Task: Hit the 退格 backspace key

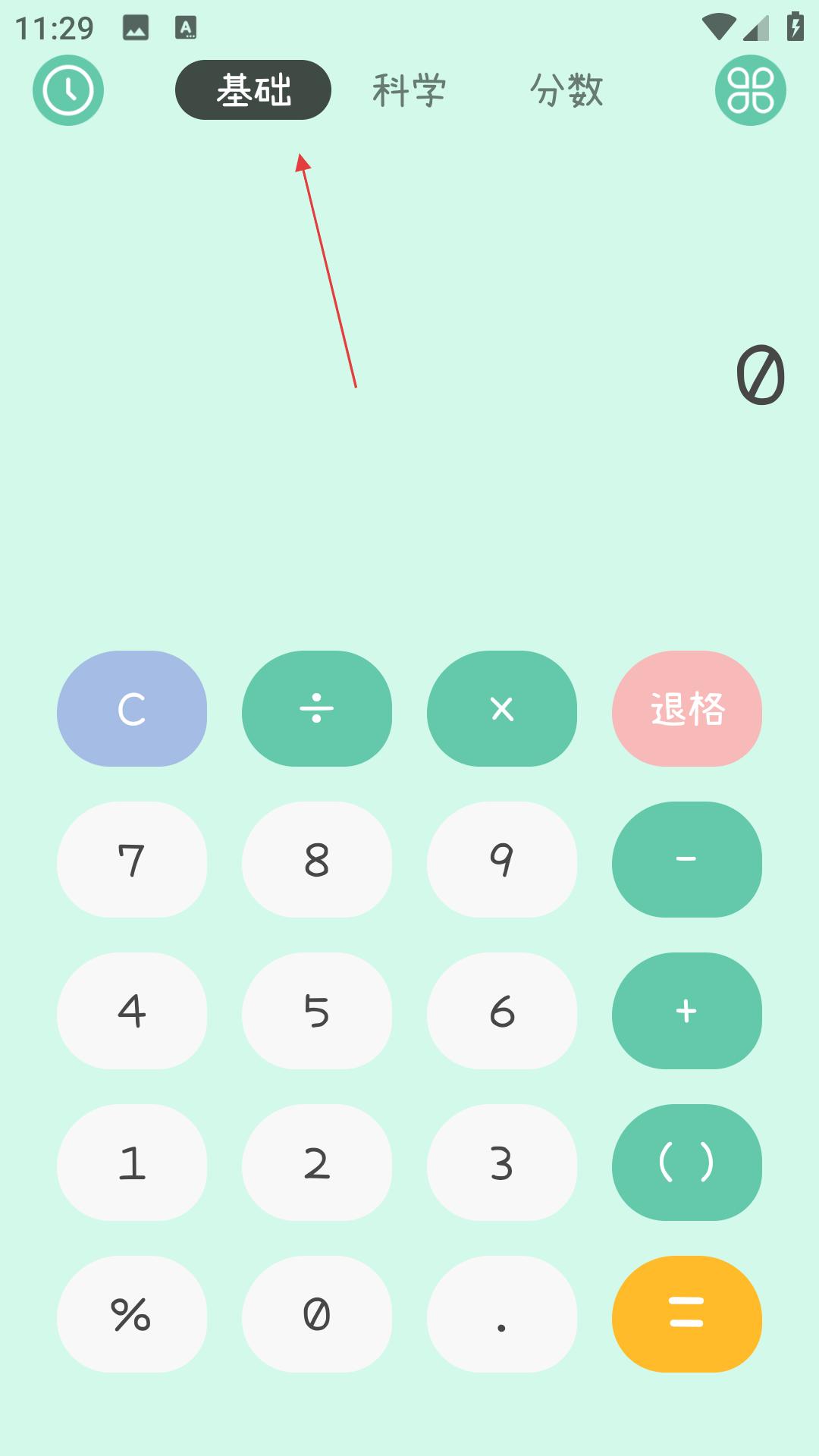Action: coord(687,708)
